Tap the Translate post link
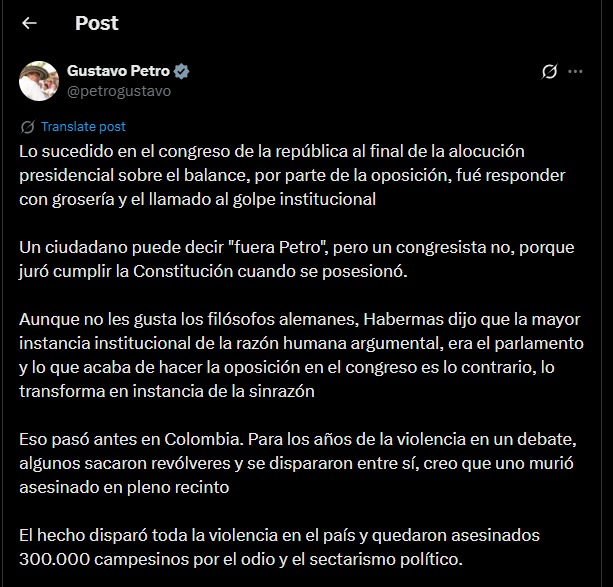Image resolution: width=613 pixels, height=587 pixels. pyautogui.click(x=83, y=127)
